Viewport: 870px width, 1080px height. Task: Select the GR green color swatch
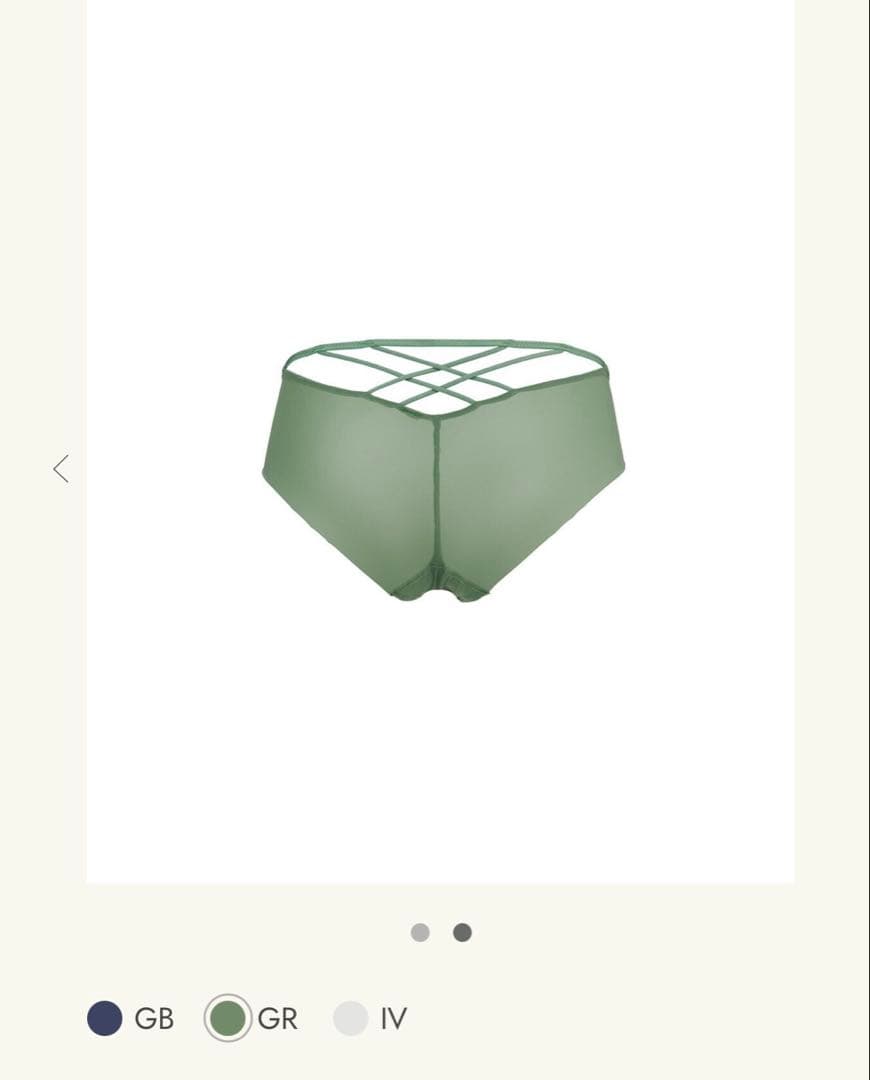pyautogui.click(x=228, y=1018)
